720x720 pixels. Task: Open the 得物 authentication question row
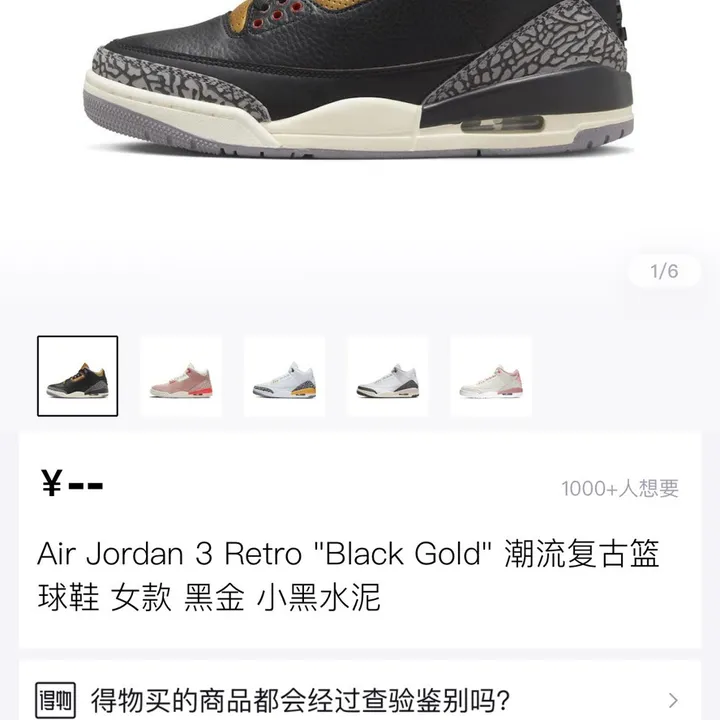pyautogui.click(x=359, y=698)
